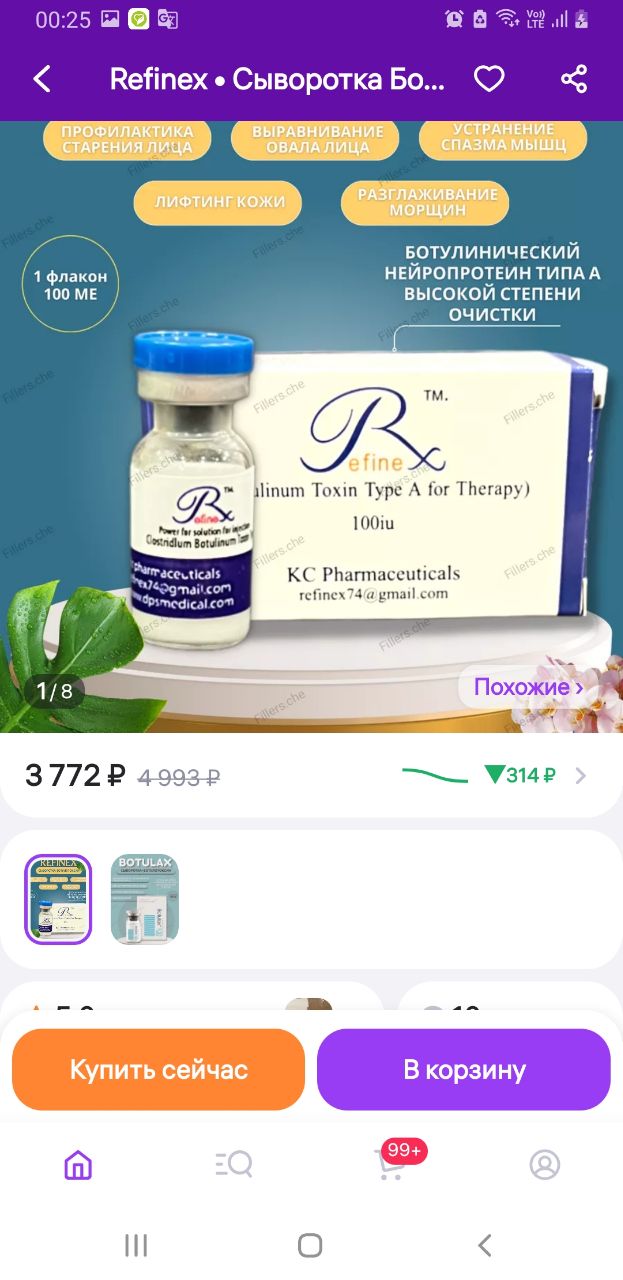Select the Refinex variant thumbnail

[58, 899]
